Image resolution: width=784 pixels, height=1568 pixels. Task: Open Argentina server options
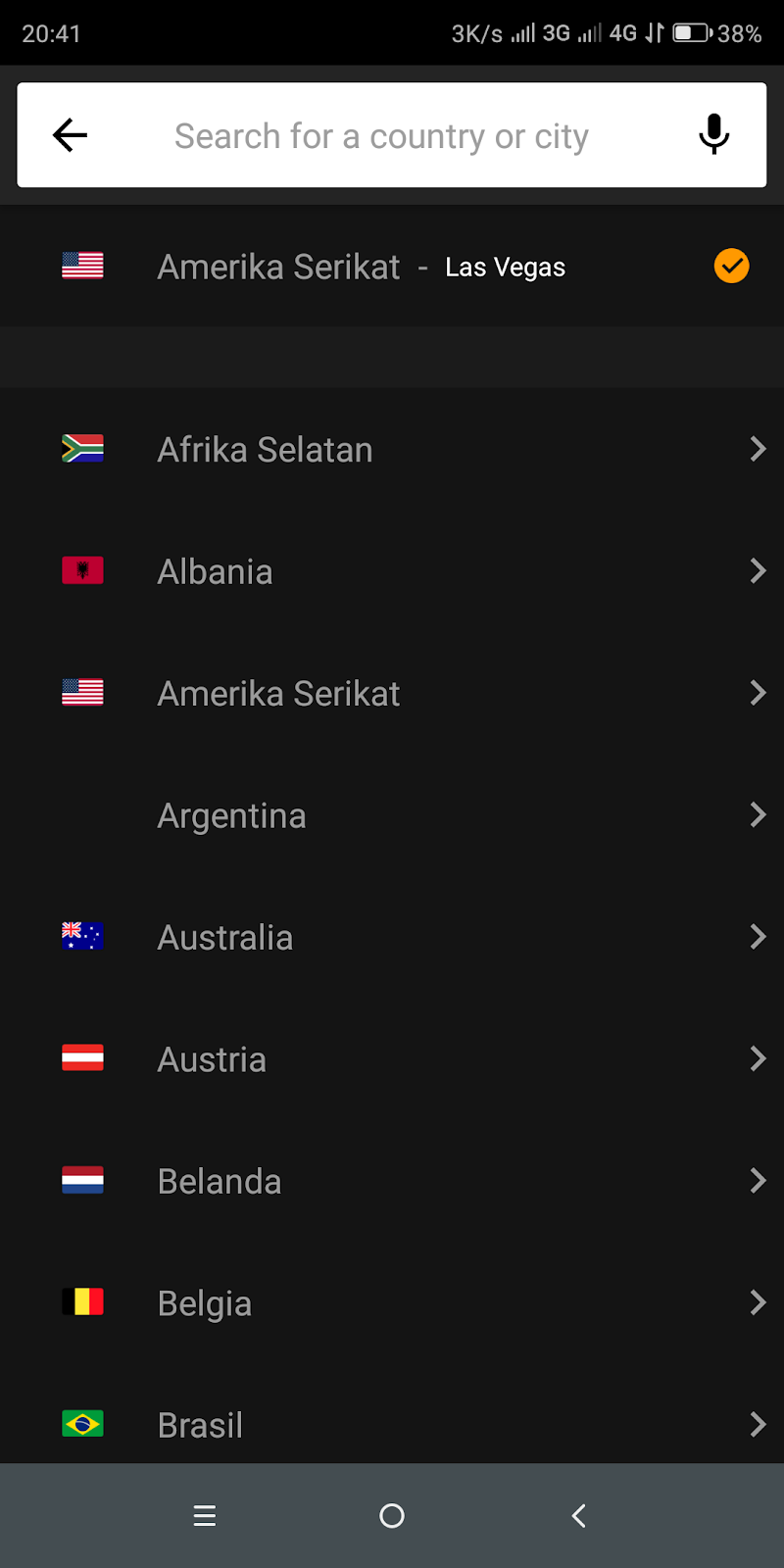[392, 815]
